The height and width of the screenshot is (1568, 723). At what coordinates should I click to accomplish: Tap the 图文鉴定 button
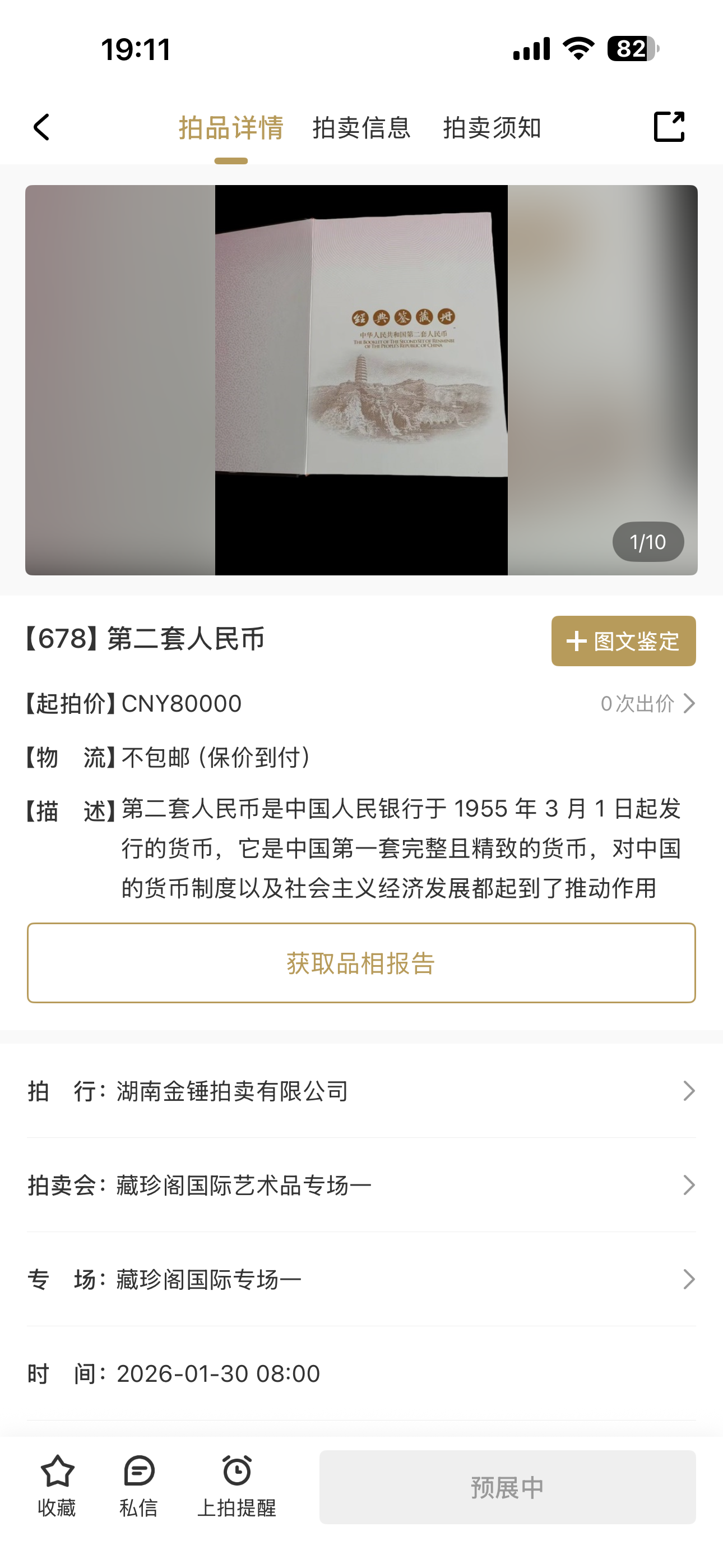623,641
